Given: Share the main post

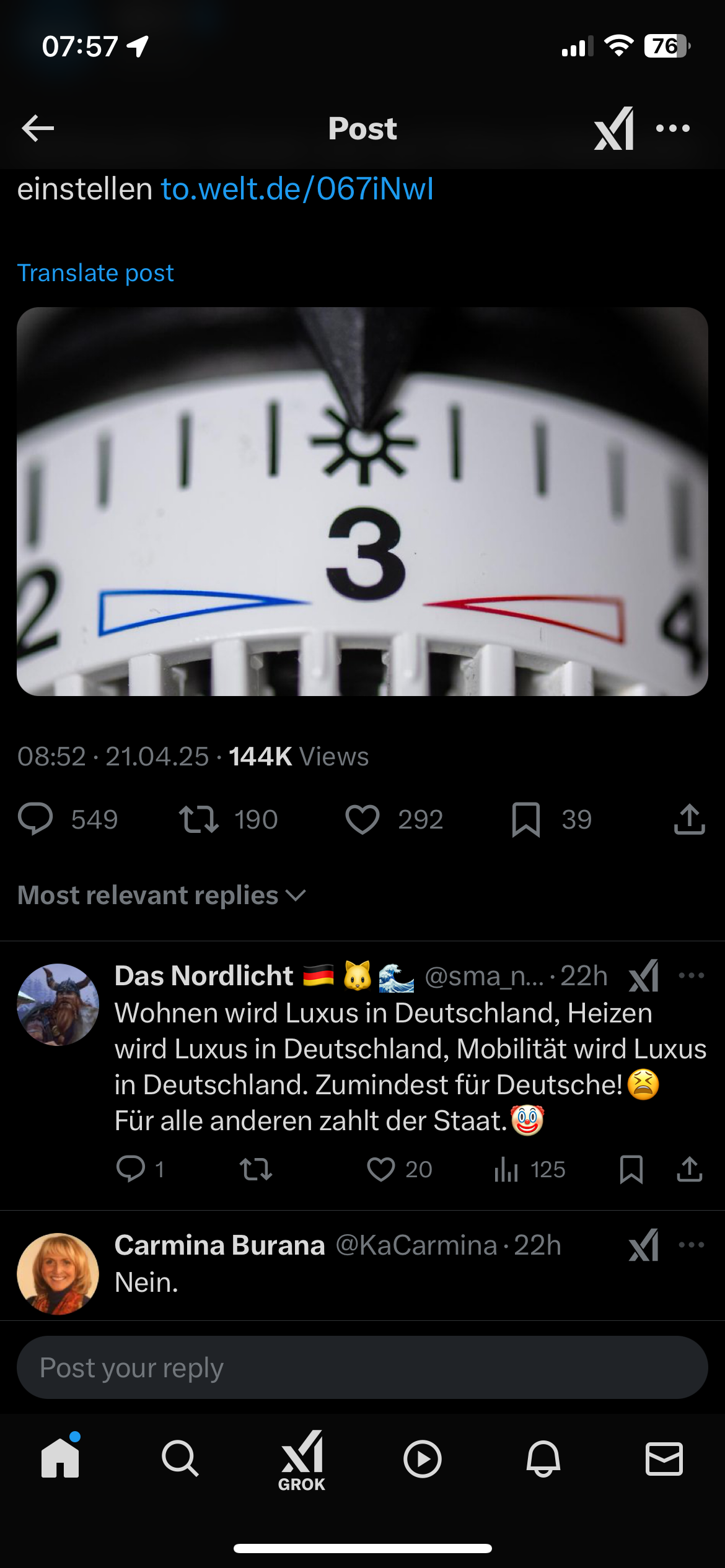Looking at the screenshot, I should [689, 819].
